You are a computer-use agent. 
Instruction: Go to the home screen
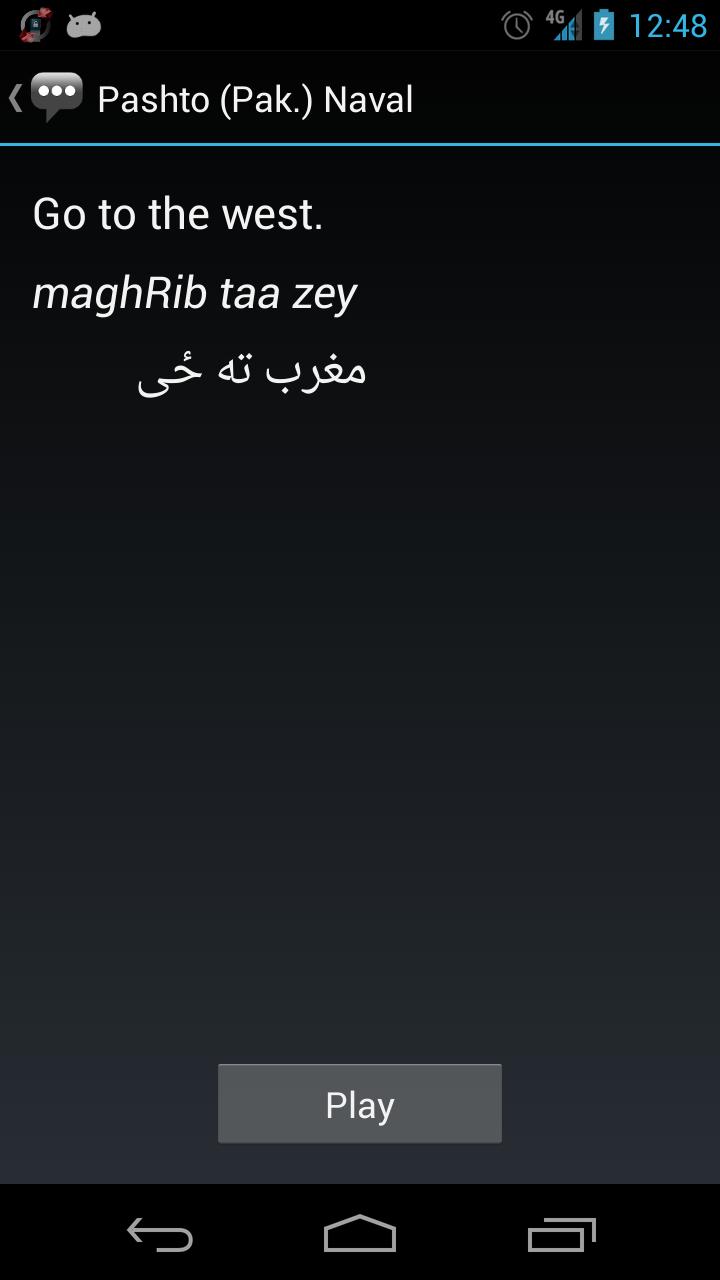coord(360,1234)
